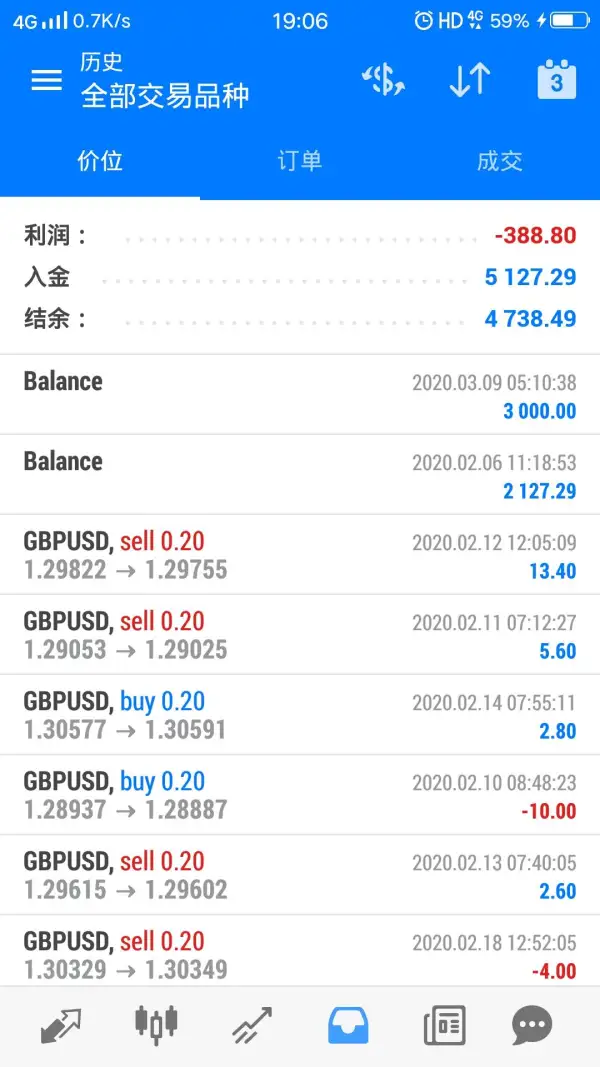This screenshot has height=1067, width=600.
Task: Open the chat messages tab
Action: [x=532, y=1025]
